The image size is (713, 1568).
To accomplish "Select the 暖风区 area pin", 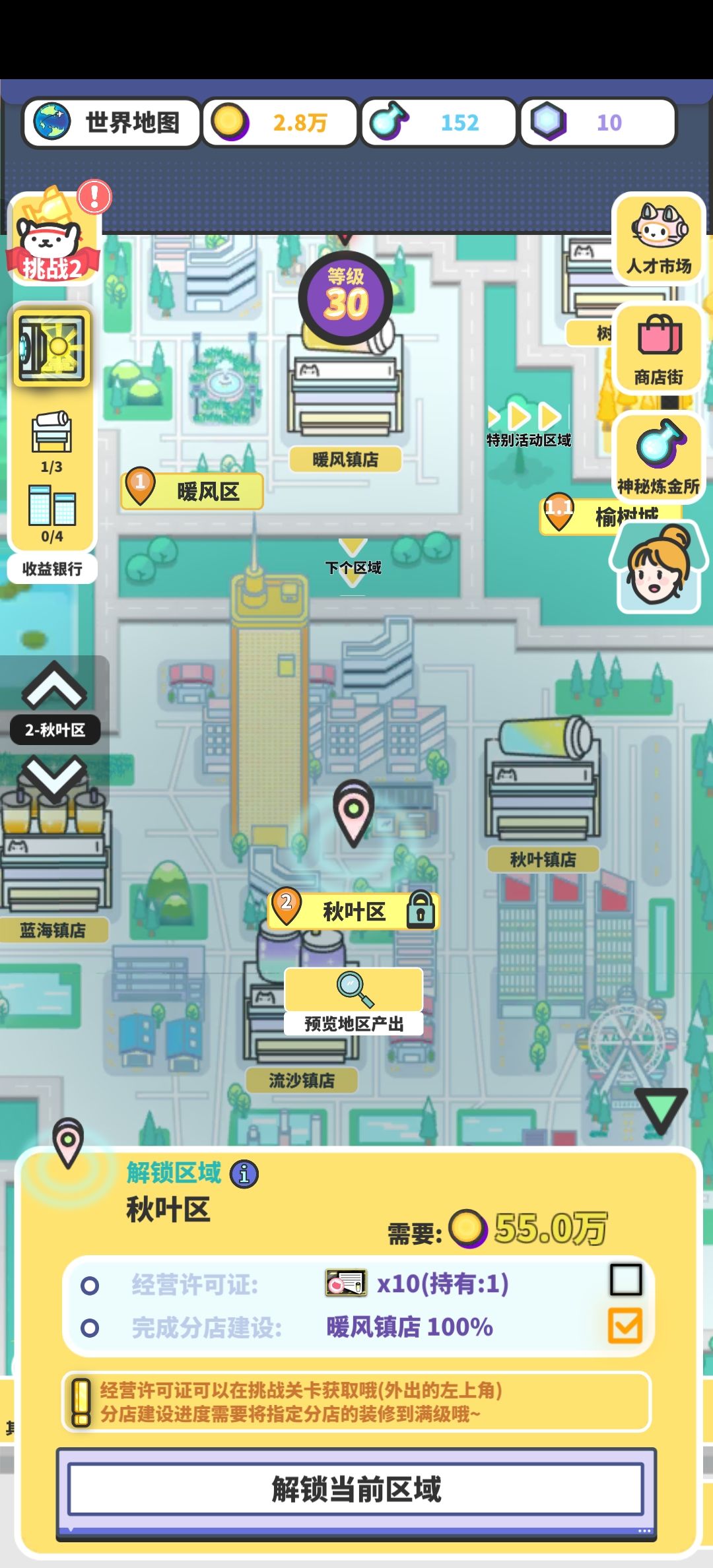I will 191,490.
